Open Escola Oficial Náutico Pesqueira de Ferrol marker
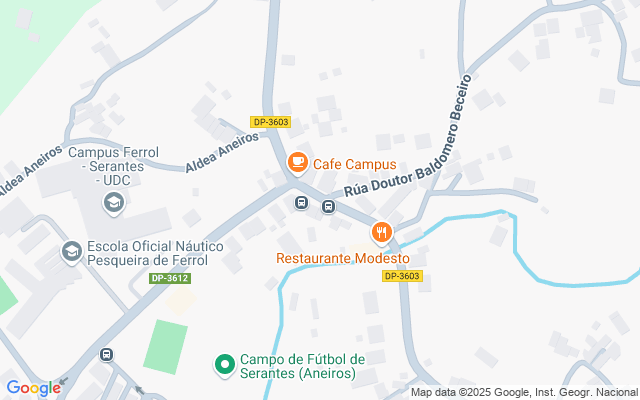 71,251
